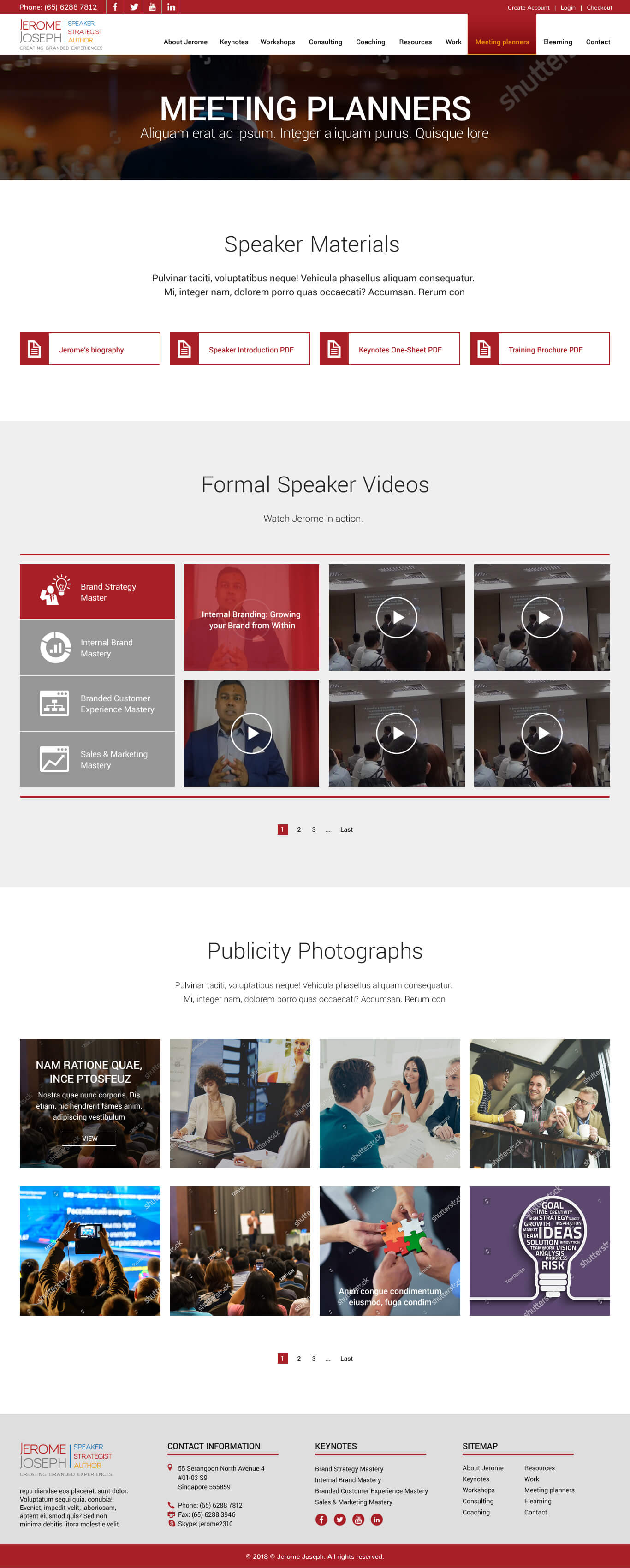Go to About Jerome in the main menu
630x1568 pixels.
(185, 42)
